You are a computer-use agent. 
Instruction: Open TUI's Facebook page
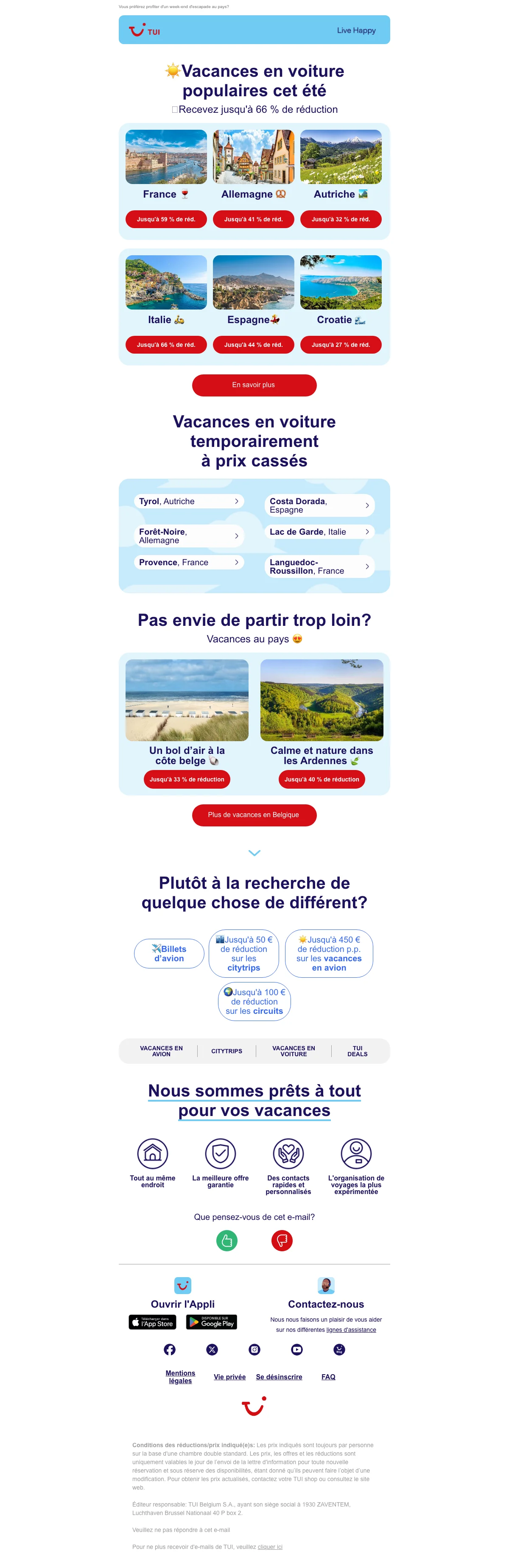(170, 1350)
